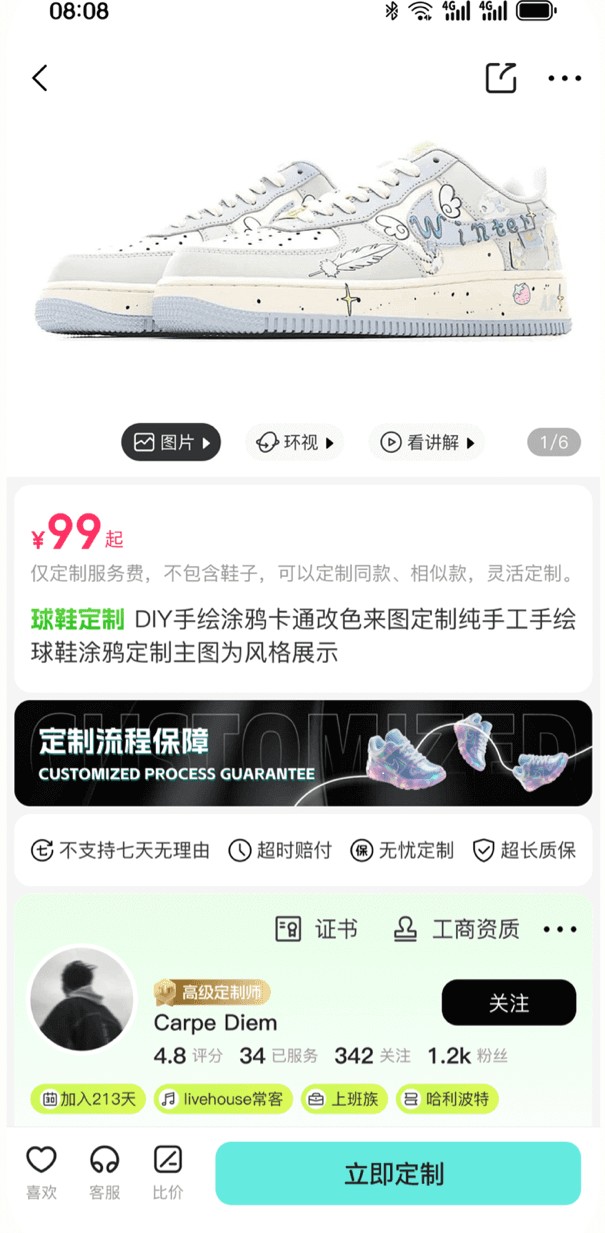This screenshot has height=1233, width=605.
Task: Open 比价 price comparison
Action: coord(168,1171)
